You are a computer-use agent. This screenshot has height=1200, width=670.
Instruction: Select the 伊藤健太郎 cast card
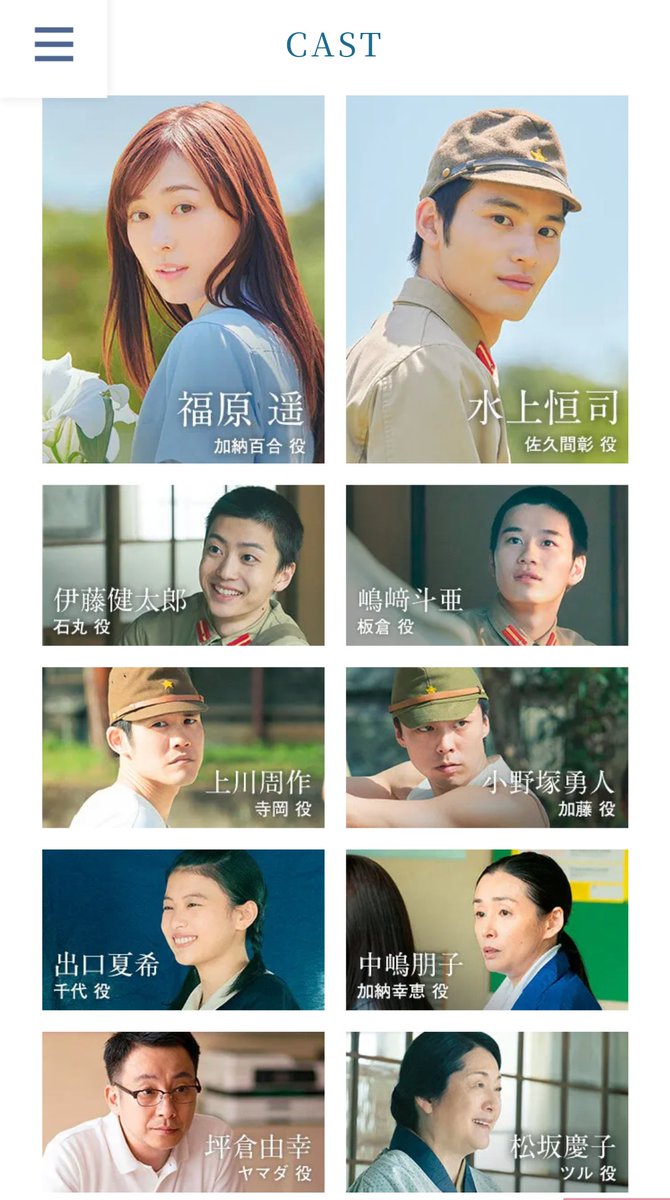[x=183, y=565]
